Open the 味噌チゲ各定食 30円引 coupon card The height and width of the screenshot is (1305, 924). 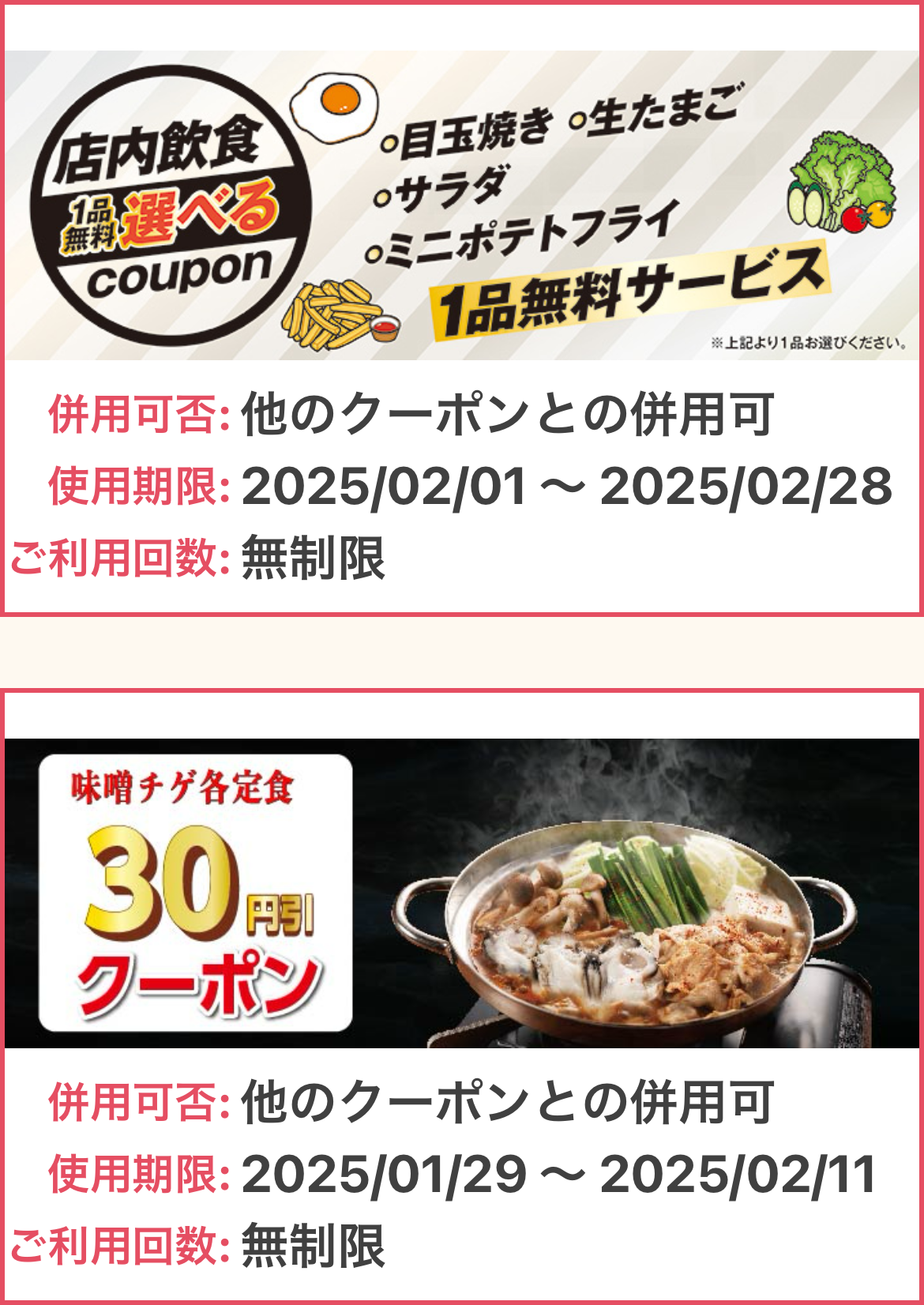[x=462, y=893]
